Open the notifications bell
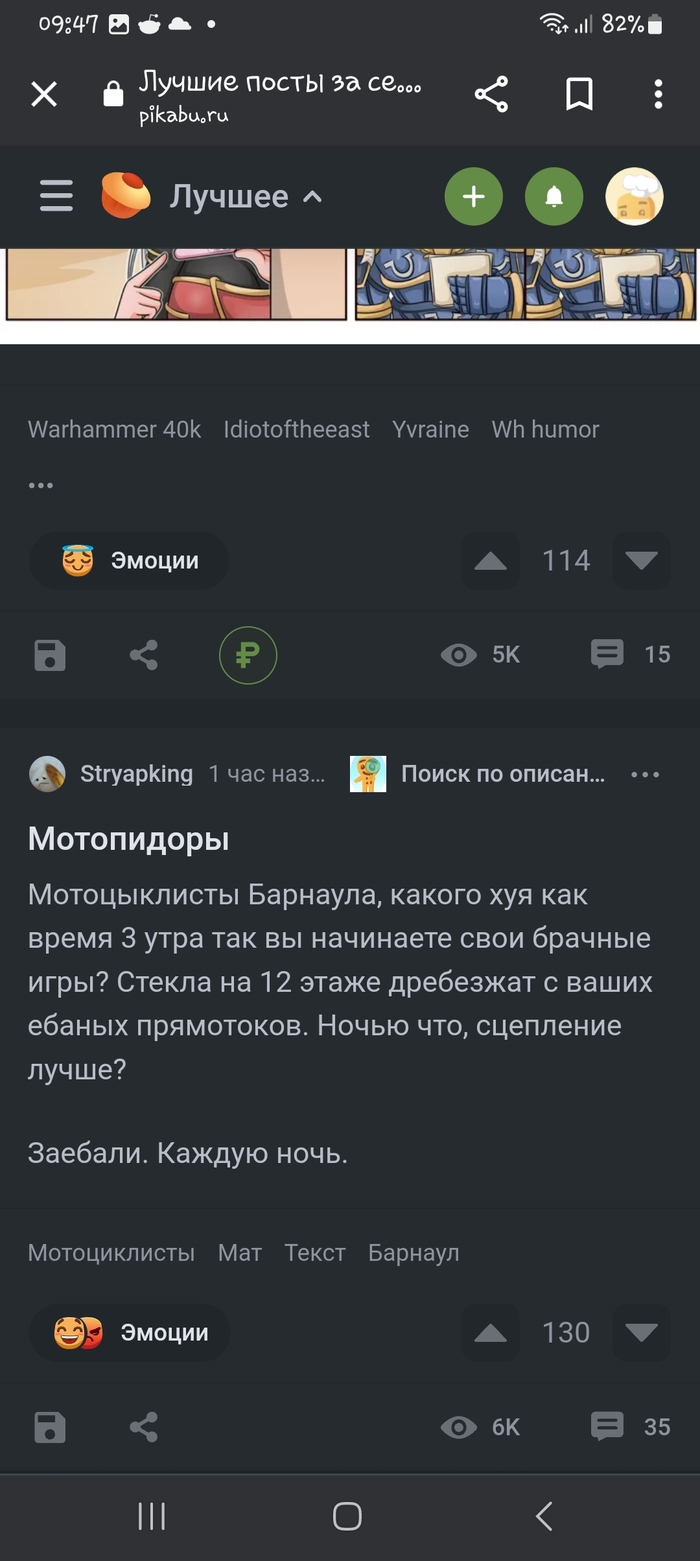This screenshot has height=1561, width=700. pos(554,197)
